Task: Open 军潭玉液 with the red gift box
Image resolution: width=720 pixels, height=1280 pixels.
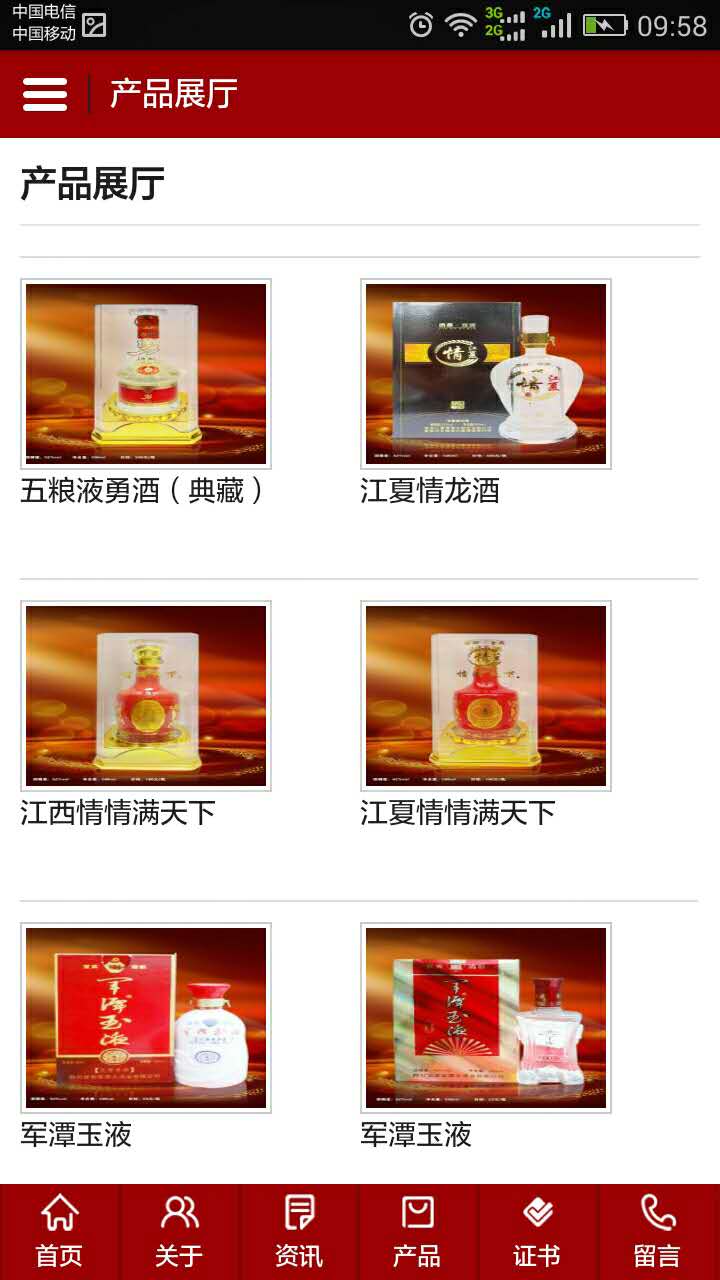Action: (x=146, y=1018)
